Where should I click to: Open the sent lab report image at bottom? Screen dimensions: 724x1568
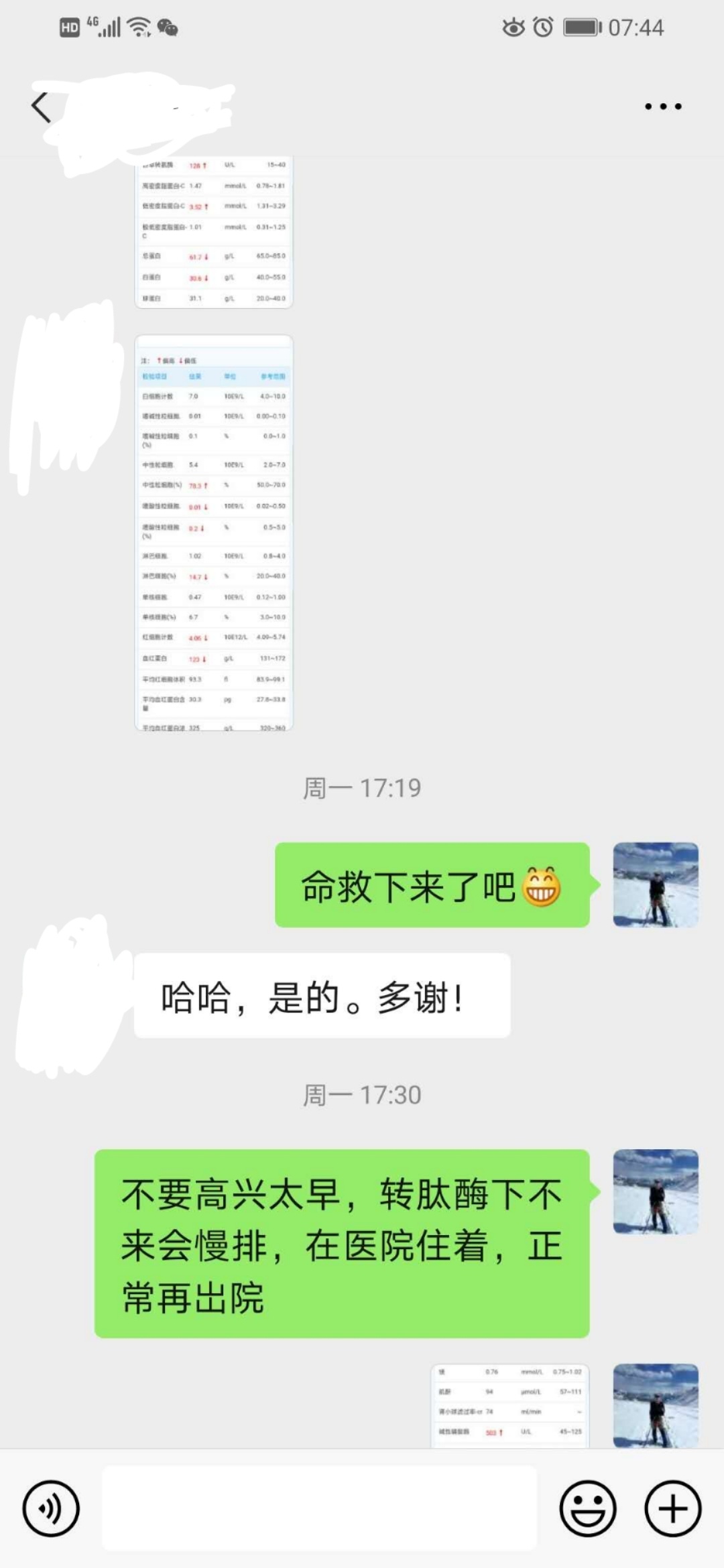coord(509,1405)
